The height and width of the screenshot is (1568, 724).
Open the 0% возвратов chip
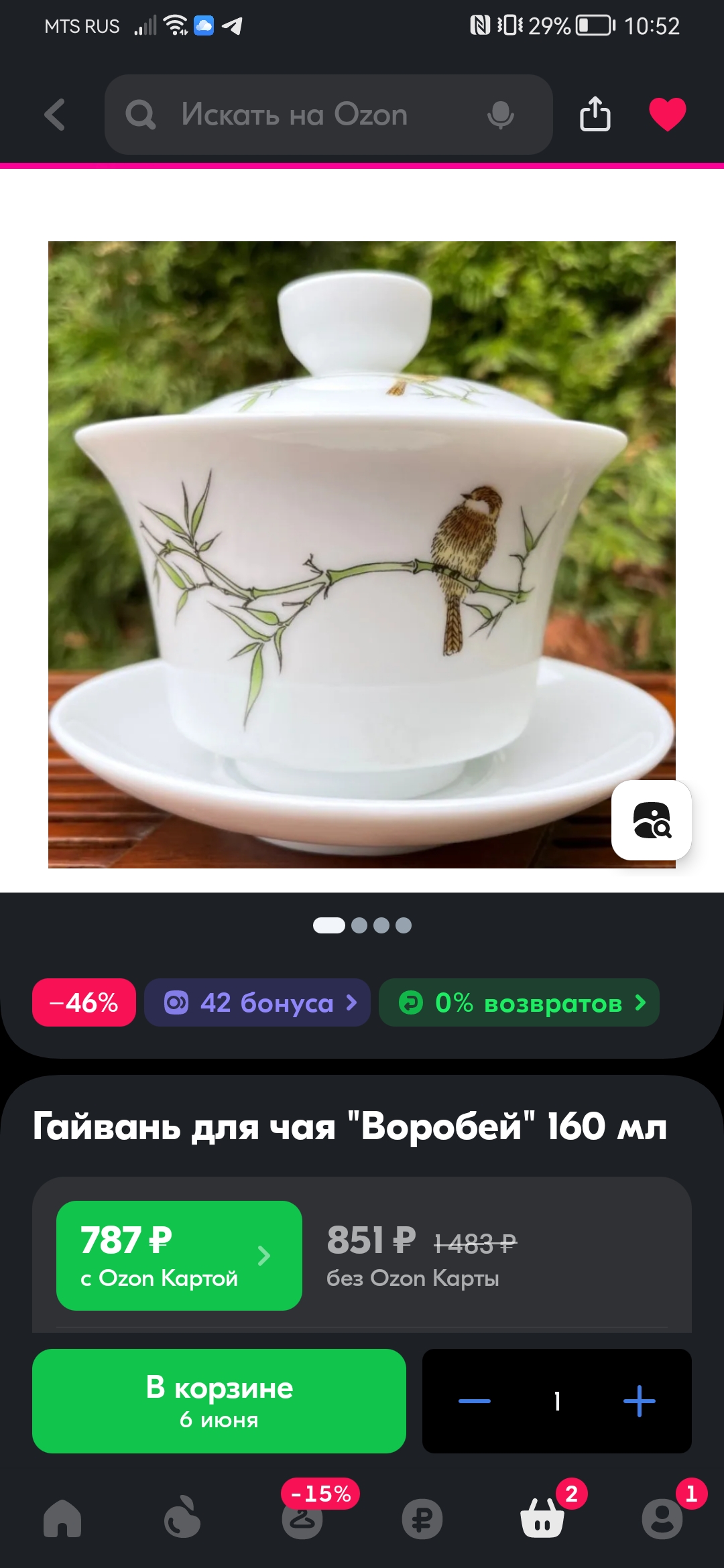coord(519,1002)
